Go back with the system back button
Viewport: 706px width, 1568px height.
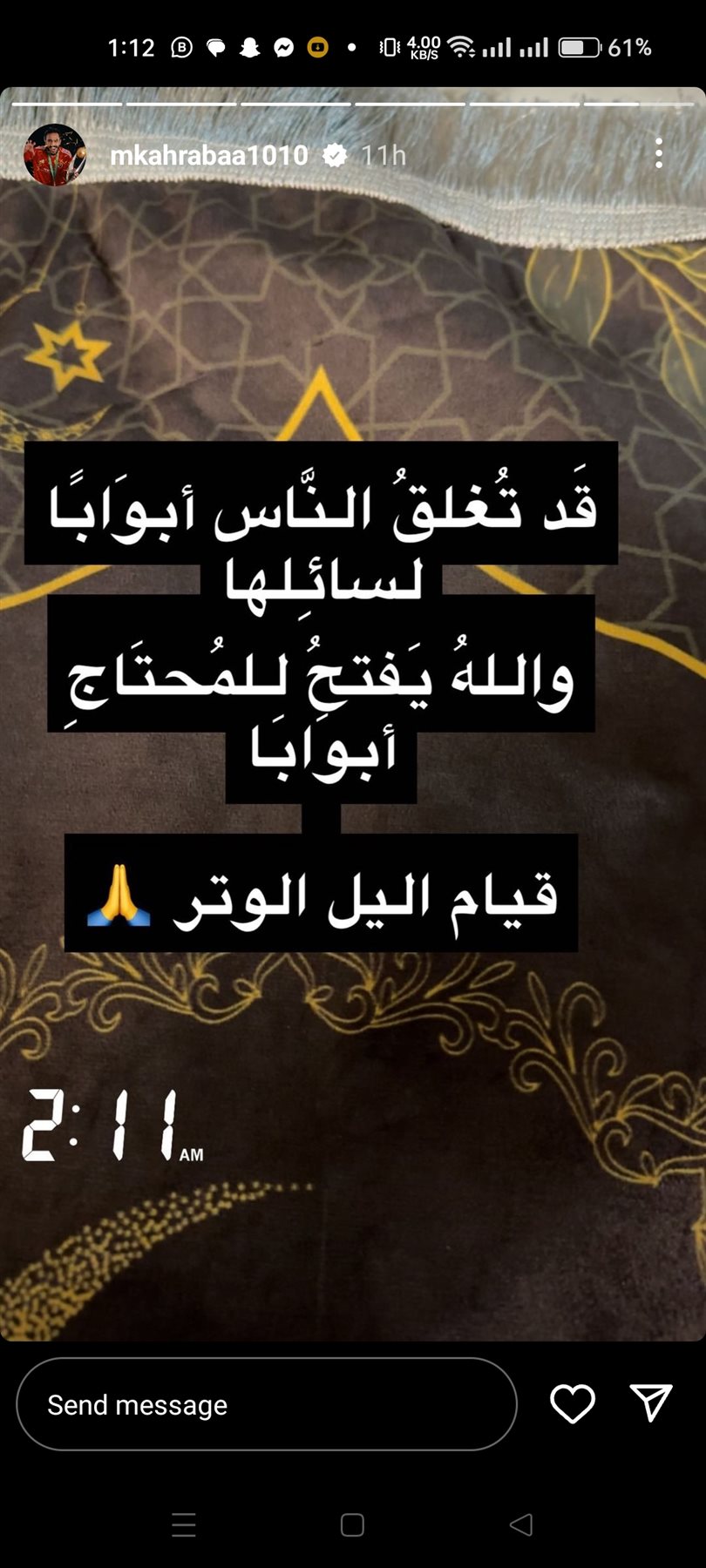(521, 1524)
